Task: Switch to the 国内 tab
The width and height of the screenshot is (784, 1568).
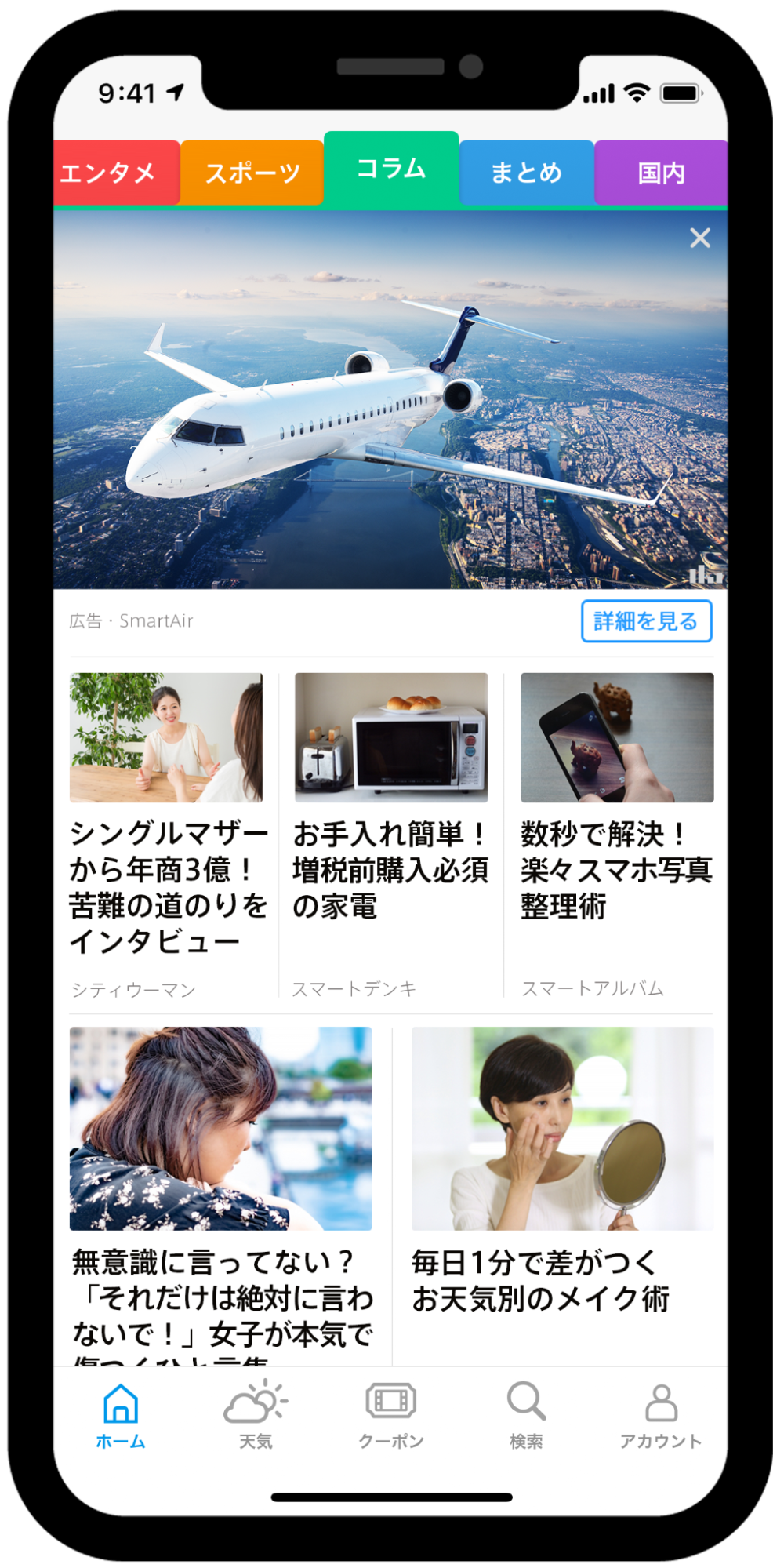Action: pyautogui.click(x=661, y=173)
